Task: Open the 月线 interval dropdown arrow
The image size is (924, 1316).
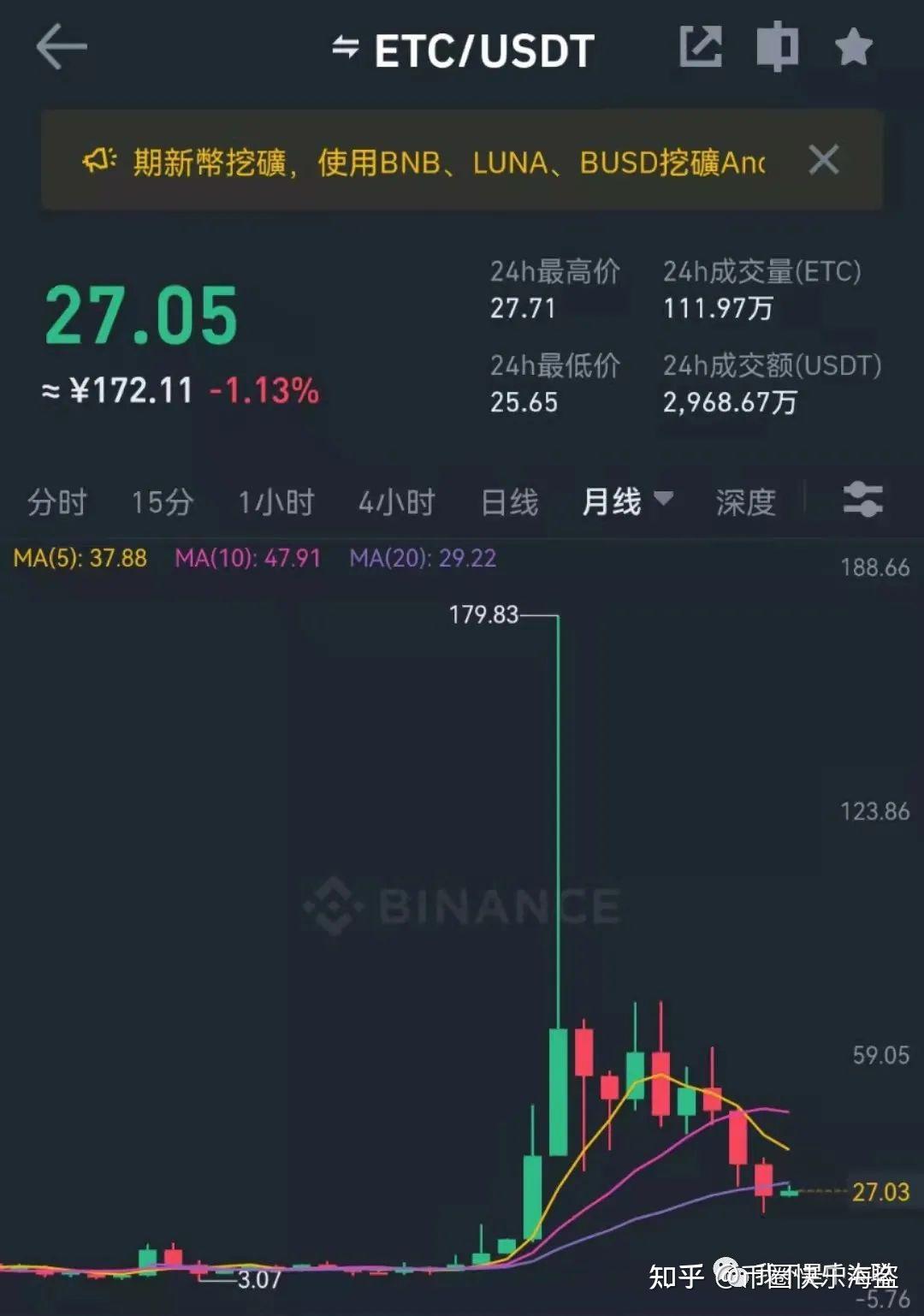Action: (665, 499)
